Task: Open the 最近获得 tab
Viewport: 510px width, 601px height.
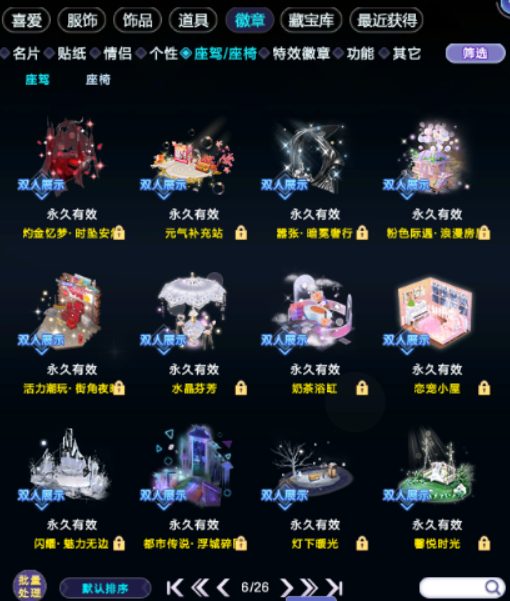Action: [386, 20]
